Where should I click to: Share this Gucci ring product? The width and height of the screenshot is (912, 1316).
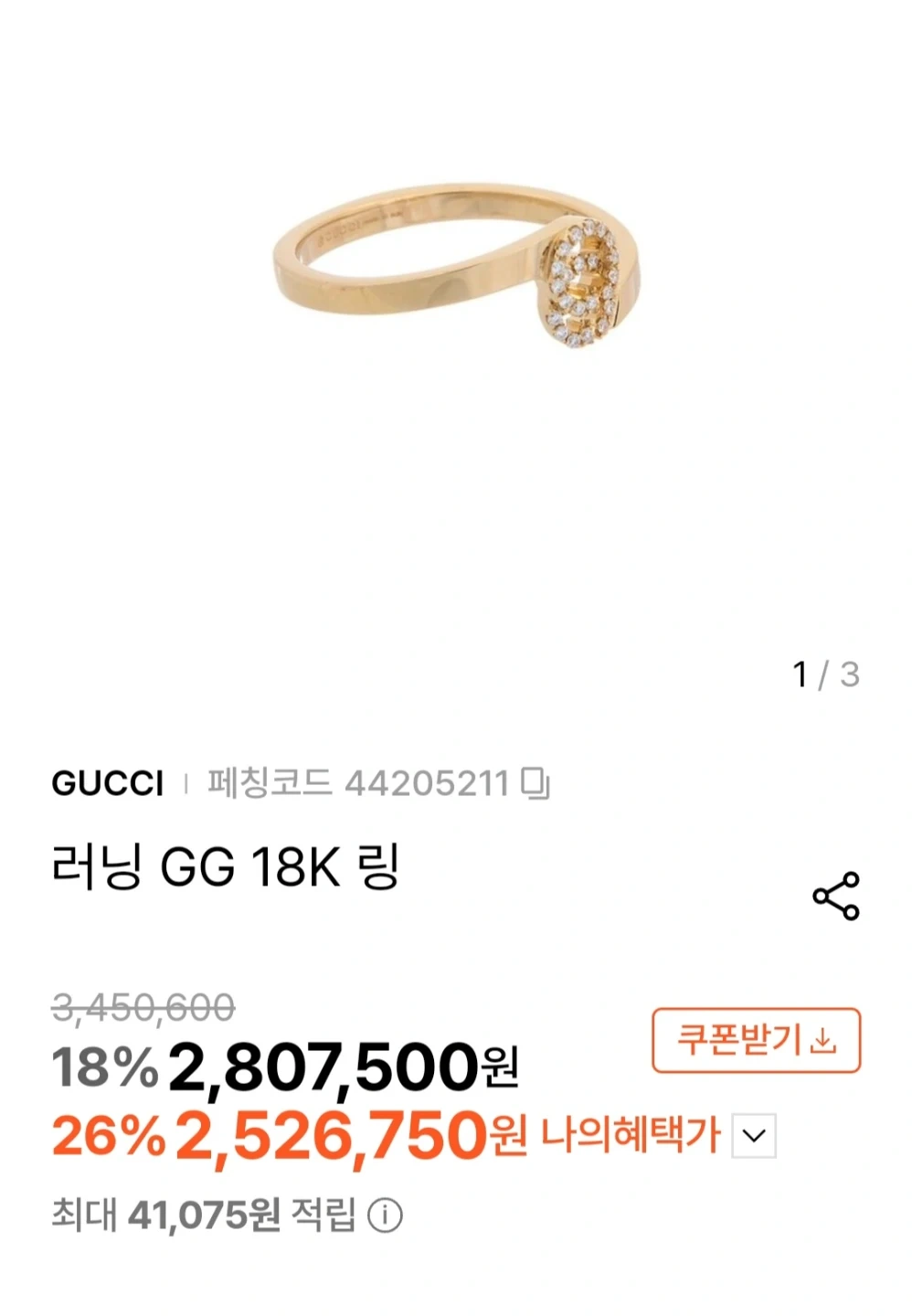[836, 896]
